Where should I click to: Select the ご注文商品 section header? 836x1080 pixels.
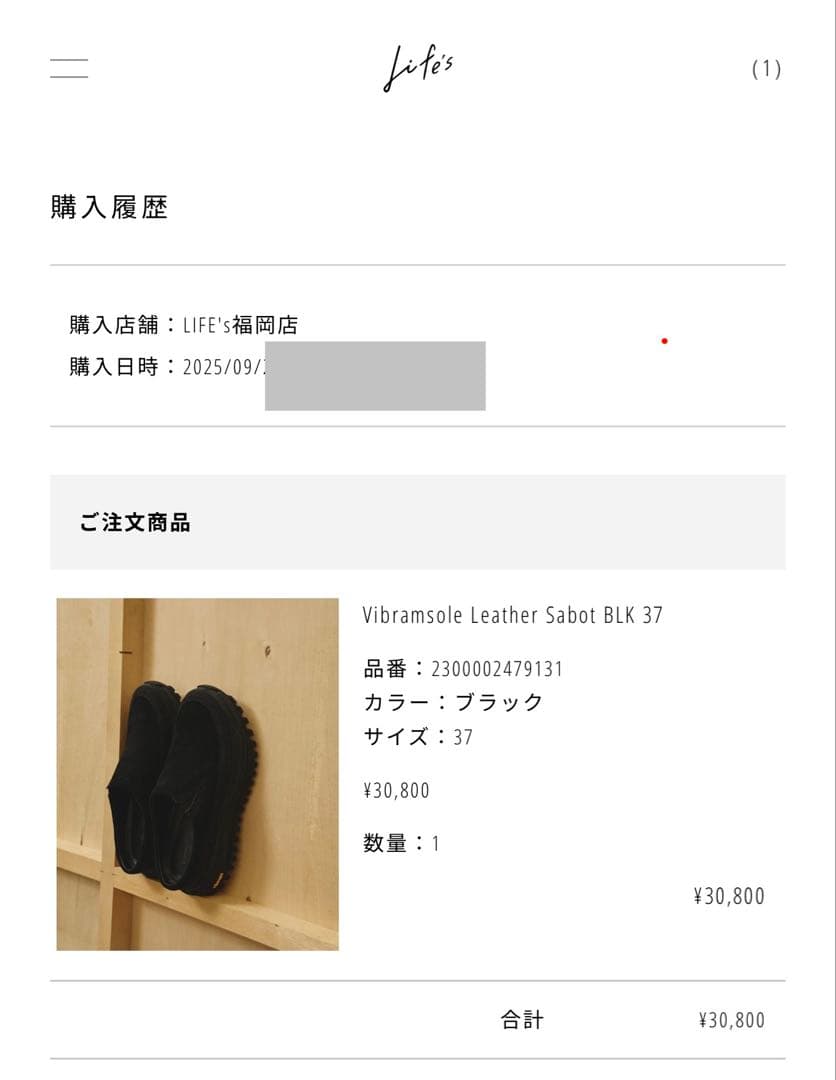click(137, 522)
